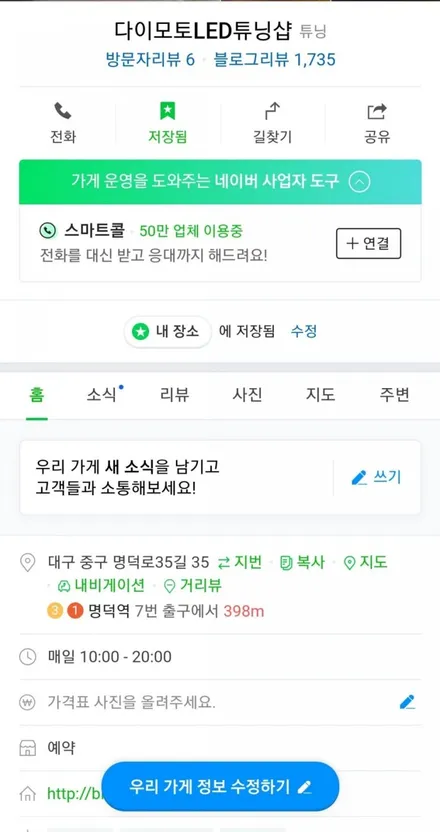Copy the address with 복사
This screenshot has height=832, width=440.
click(x=302, y=562)
